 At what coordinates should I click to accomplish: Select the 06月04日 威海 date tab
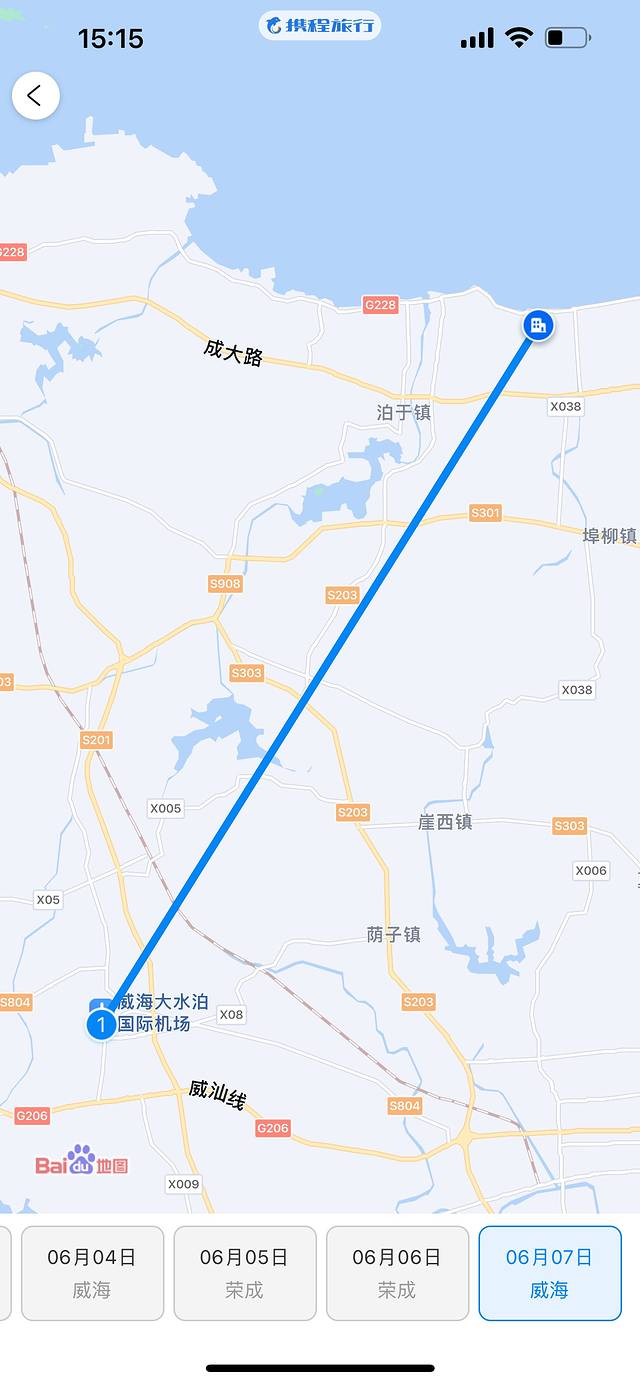[x=92, y=1272]
